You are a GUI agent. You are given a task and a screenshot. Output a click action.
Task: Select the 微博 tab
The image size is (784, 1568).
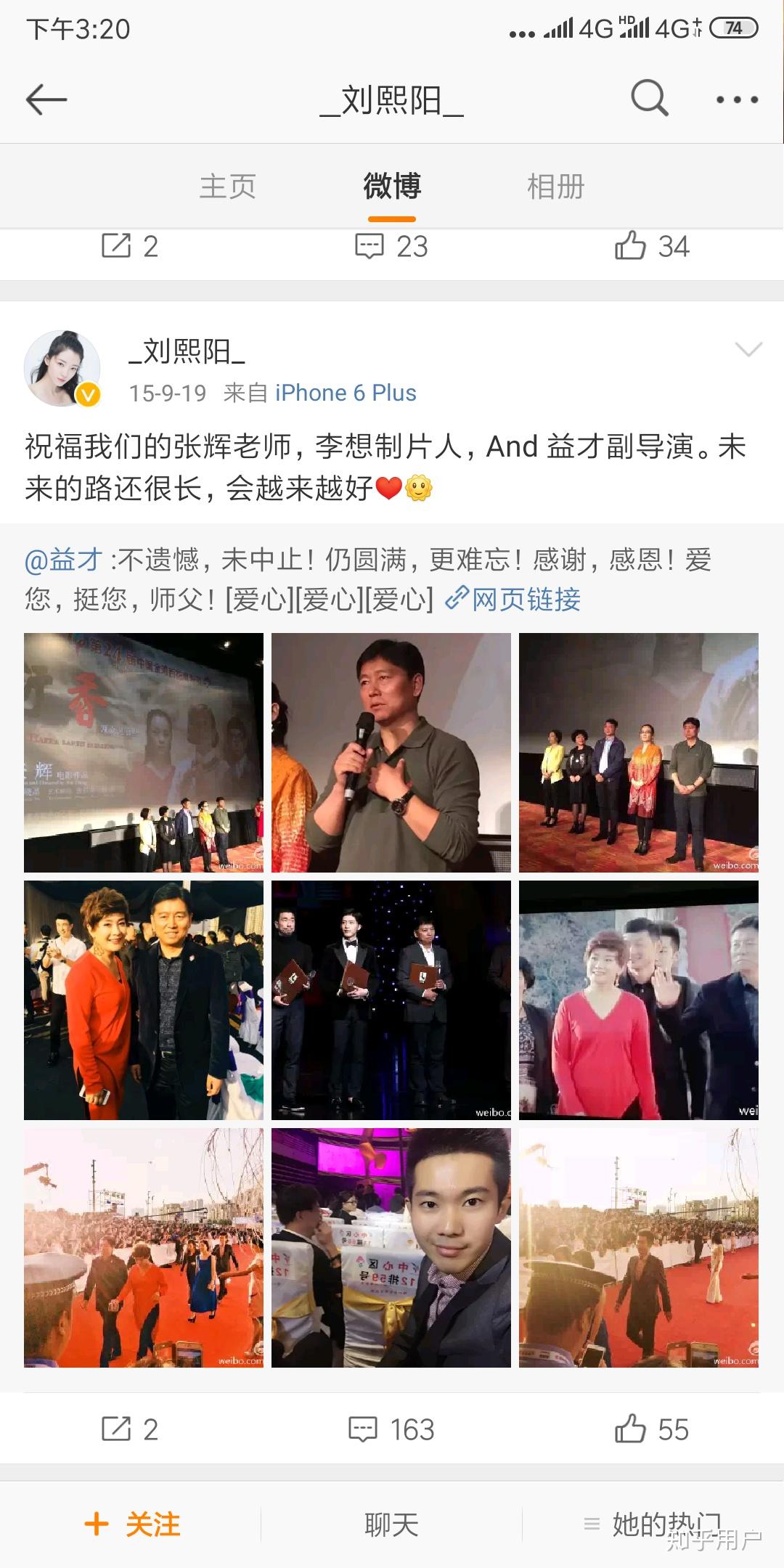(x=392, y=187)
